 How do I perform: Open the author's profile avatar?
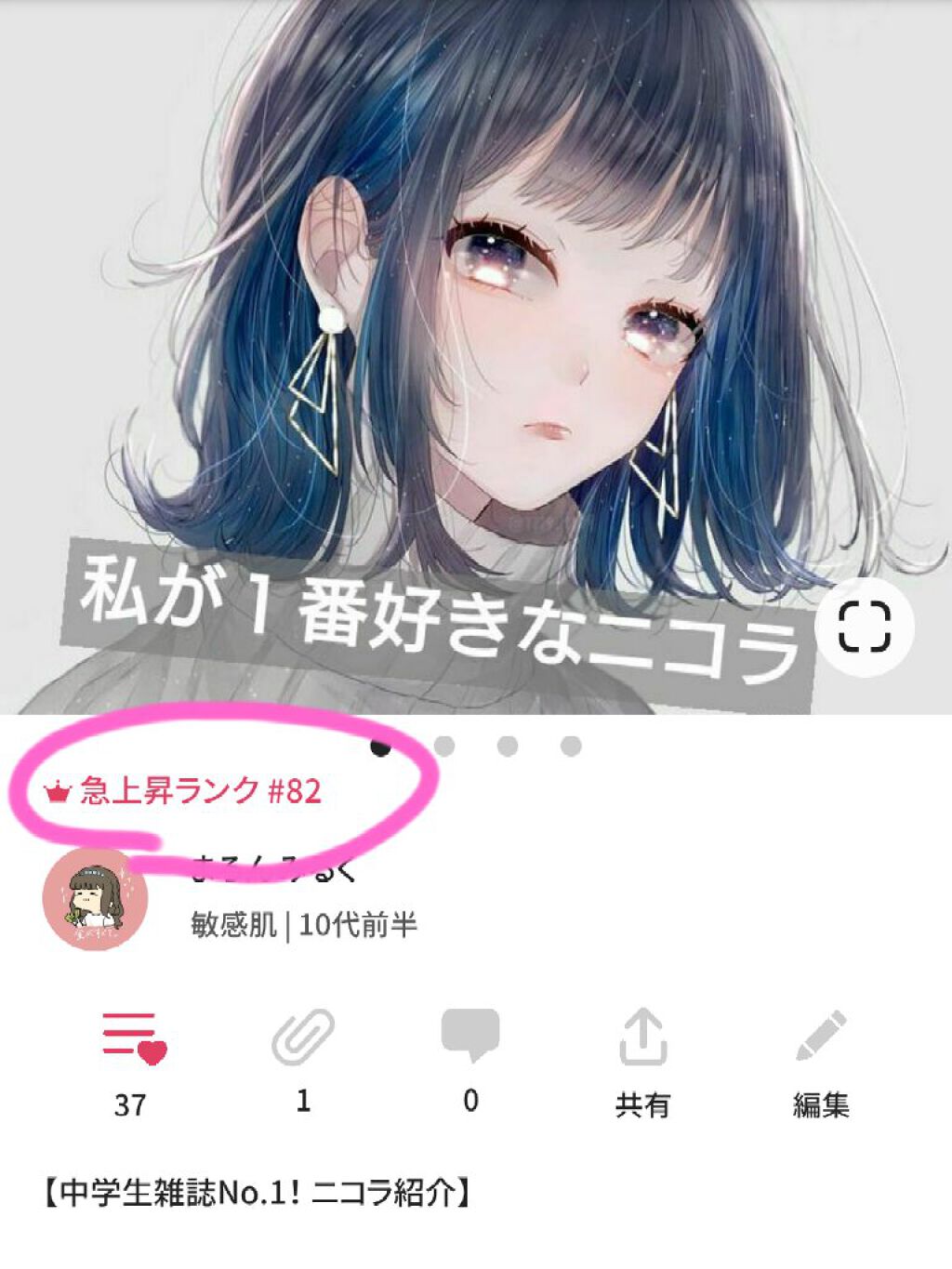coord(96,900)
